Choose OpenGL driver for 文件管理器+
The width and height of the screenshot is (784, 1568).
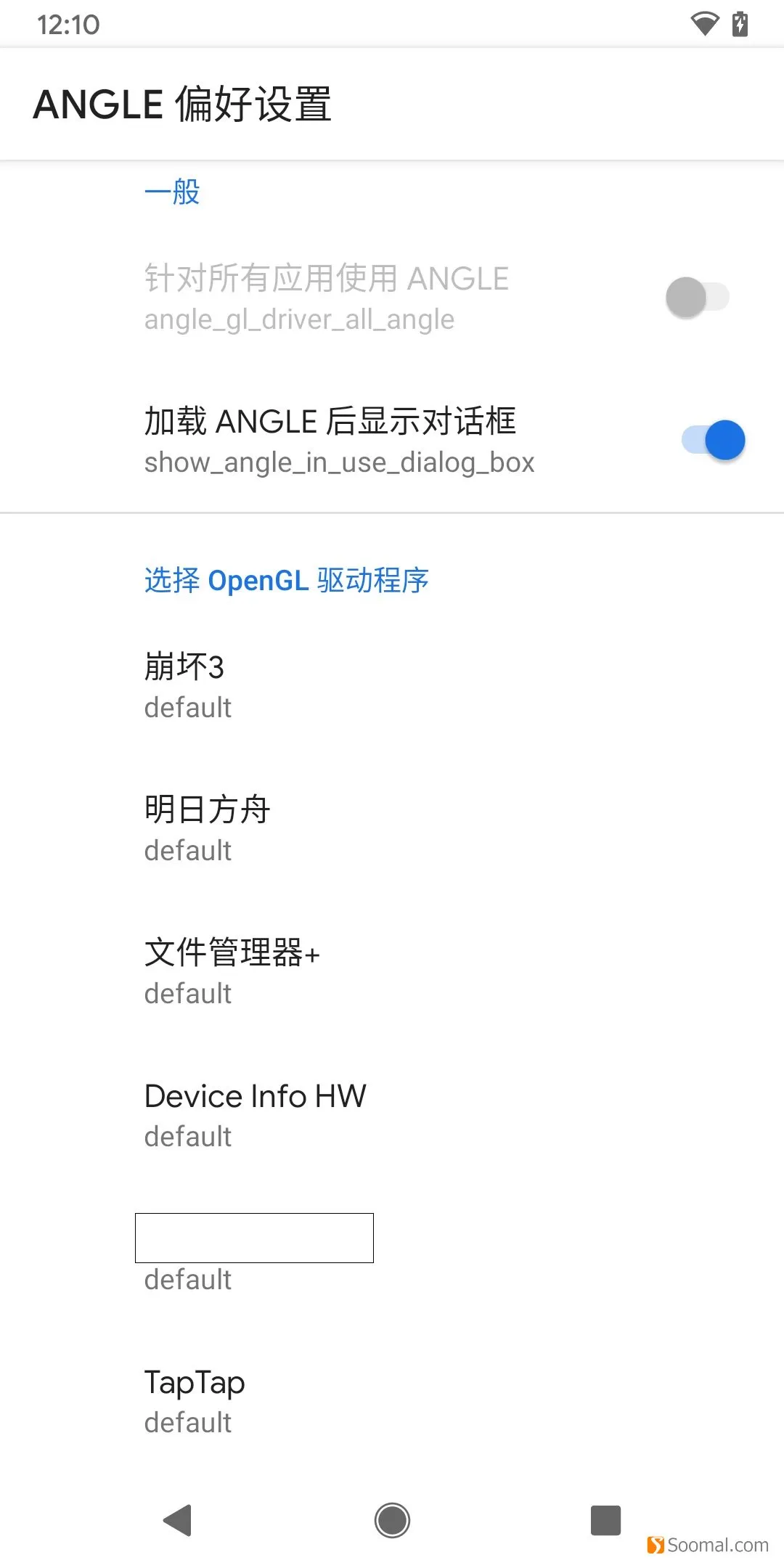(x=392, y=972)
